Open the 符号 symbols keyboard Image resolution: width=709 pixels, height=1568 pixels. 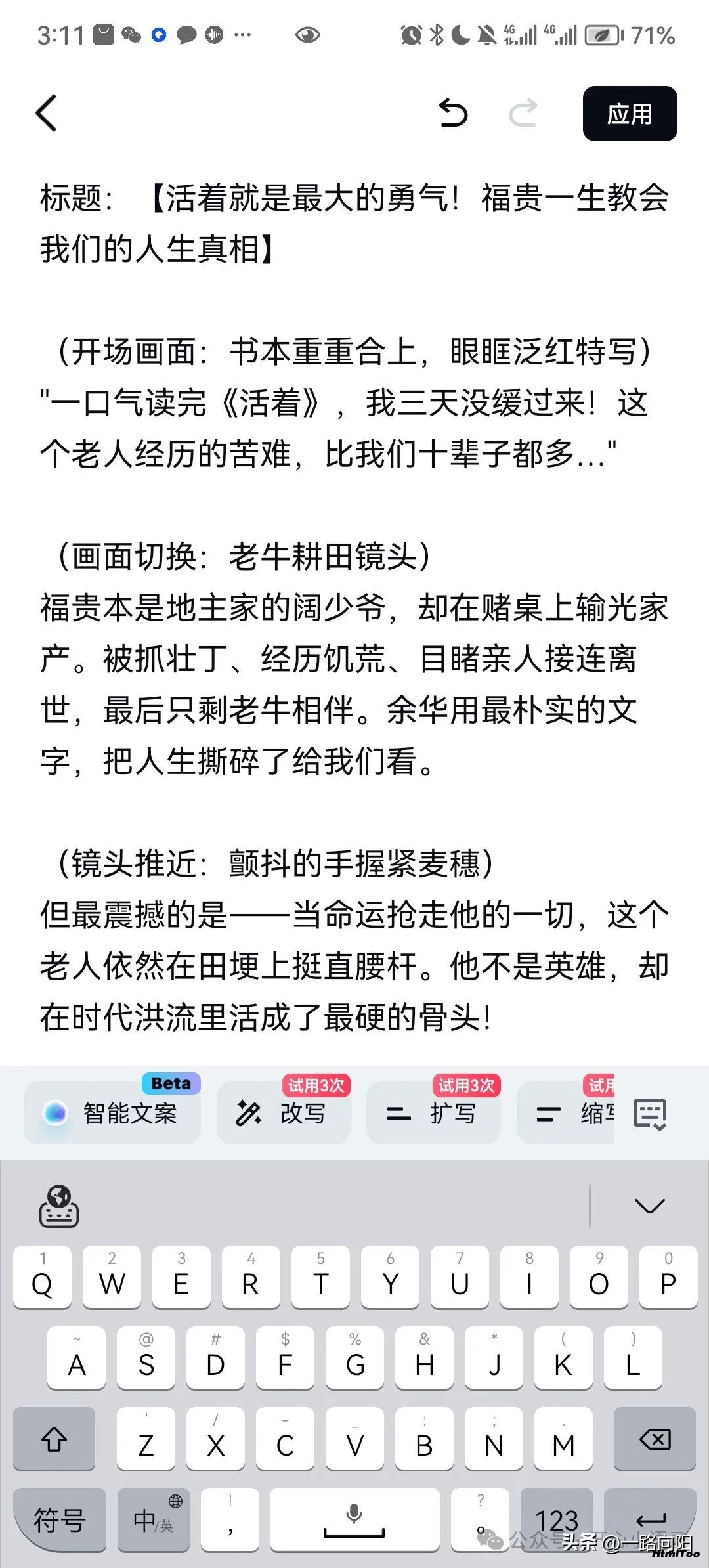click(x=60, y=1519)
